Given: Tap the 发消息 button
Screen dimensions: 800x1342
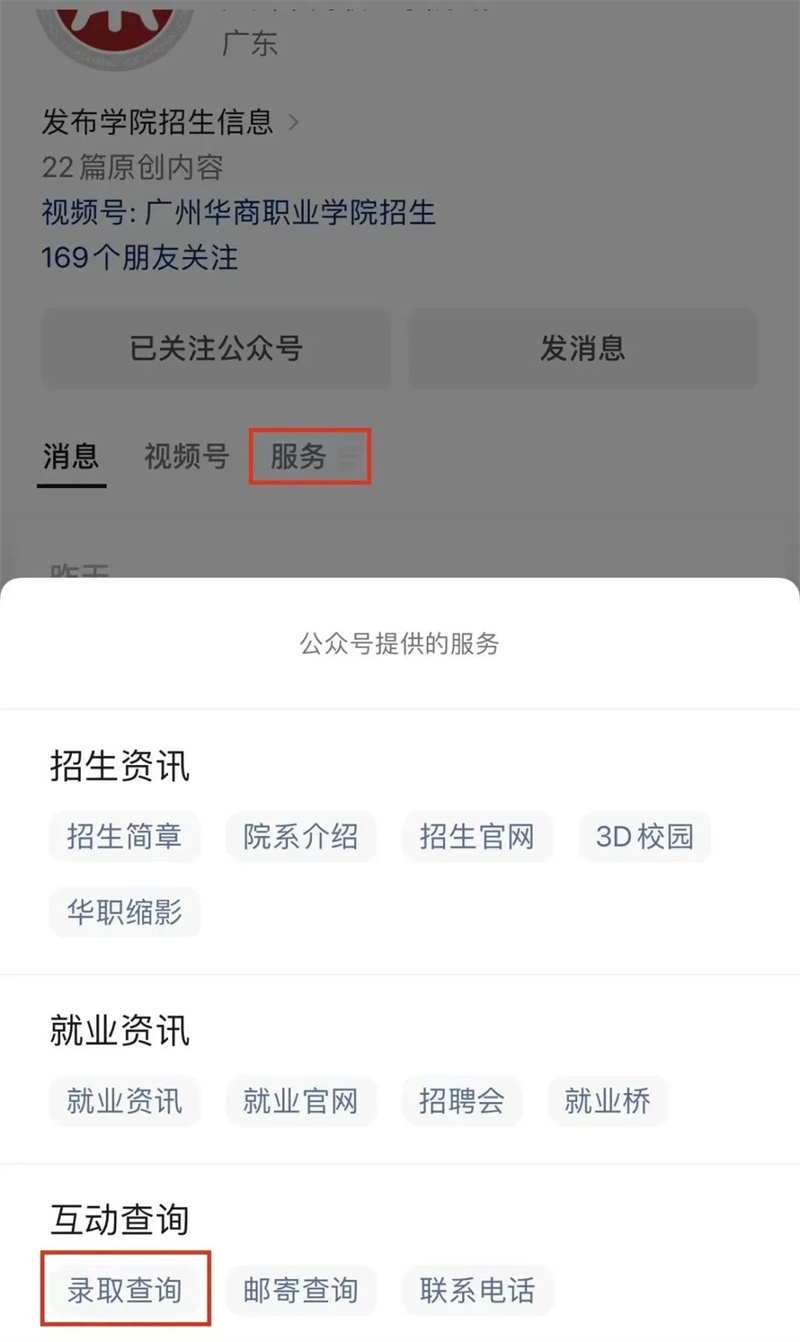Looking at the screenshot, I should point(583,348).
